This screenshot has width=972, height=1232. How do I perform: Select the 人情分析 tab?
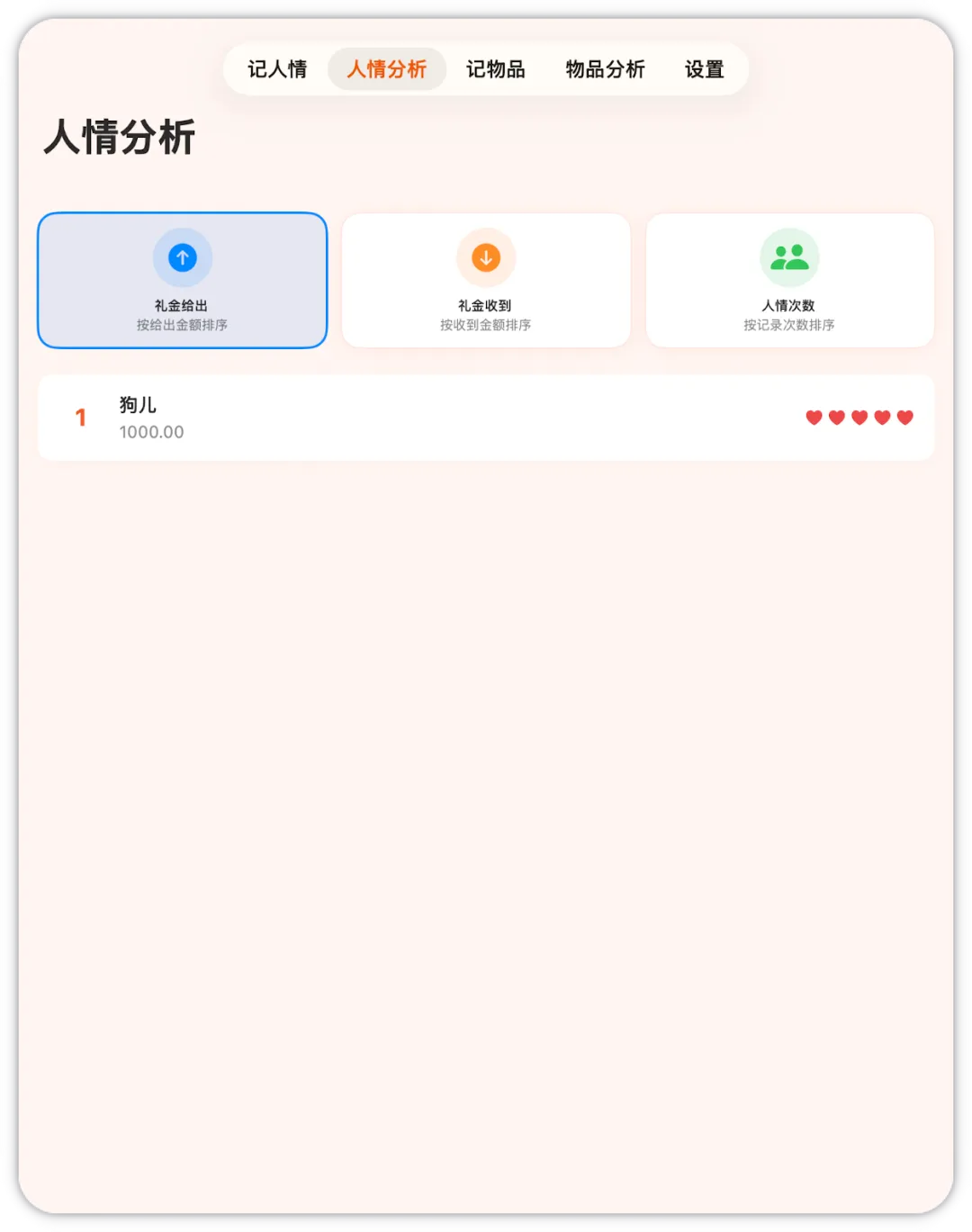click(387, 69)
